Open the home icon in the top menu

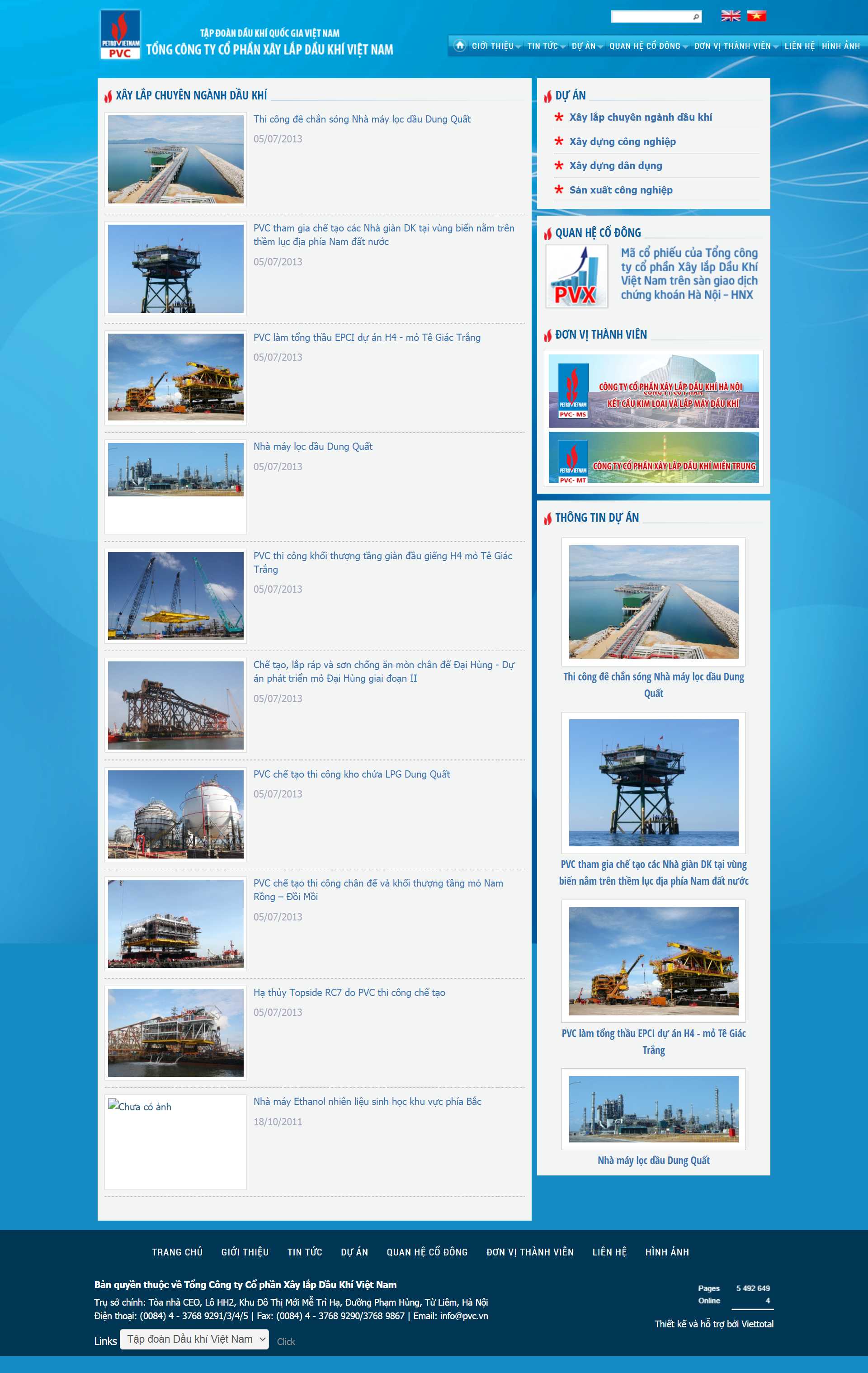[x=460, y=46]
